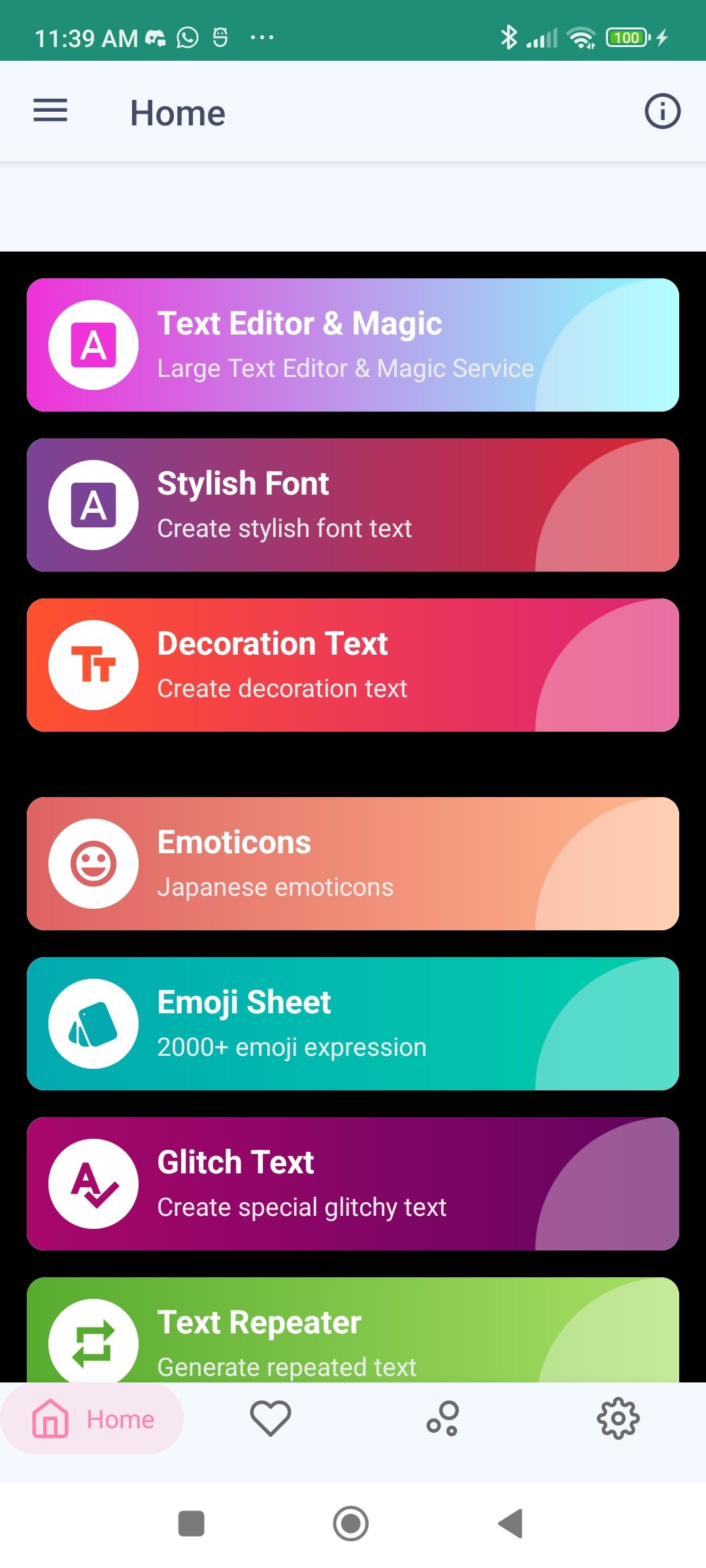Open the Emoji Sheet card
The image size is (706, 1568).
353,1024
